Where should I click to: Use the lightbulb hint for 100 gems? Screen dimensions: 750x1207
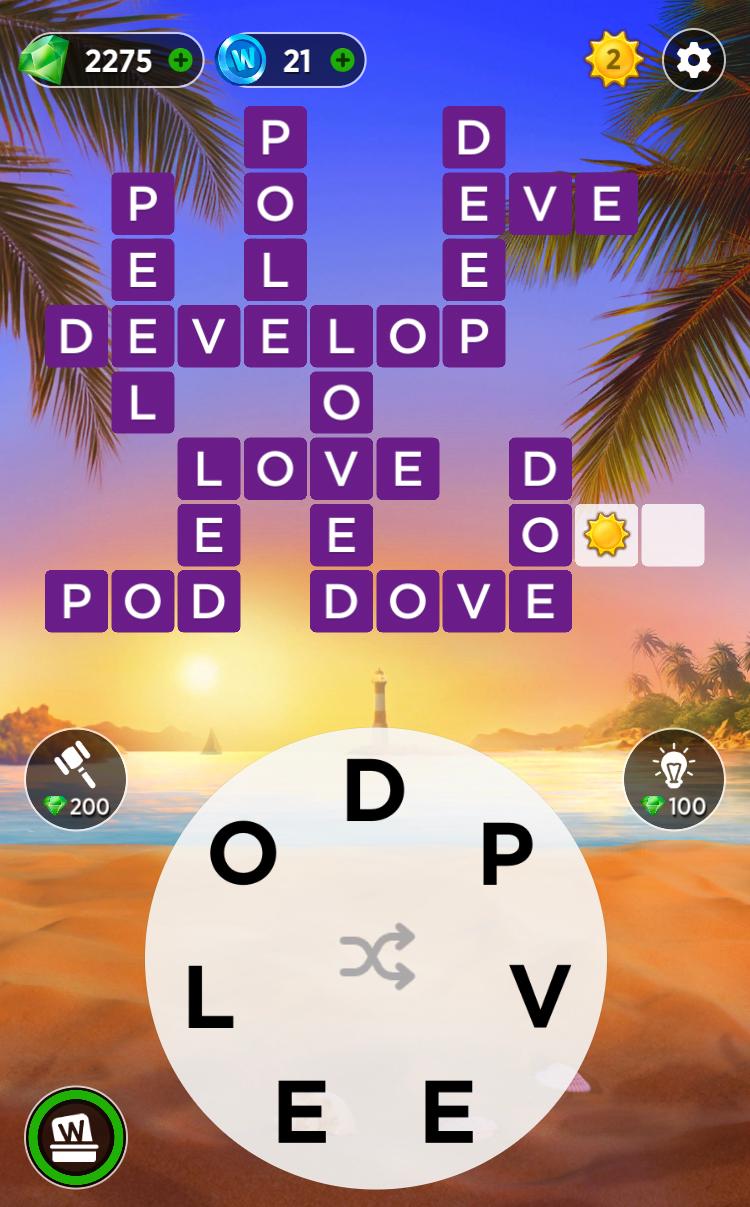pos(673,779)
